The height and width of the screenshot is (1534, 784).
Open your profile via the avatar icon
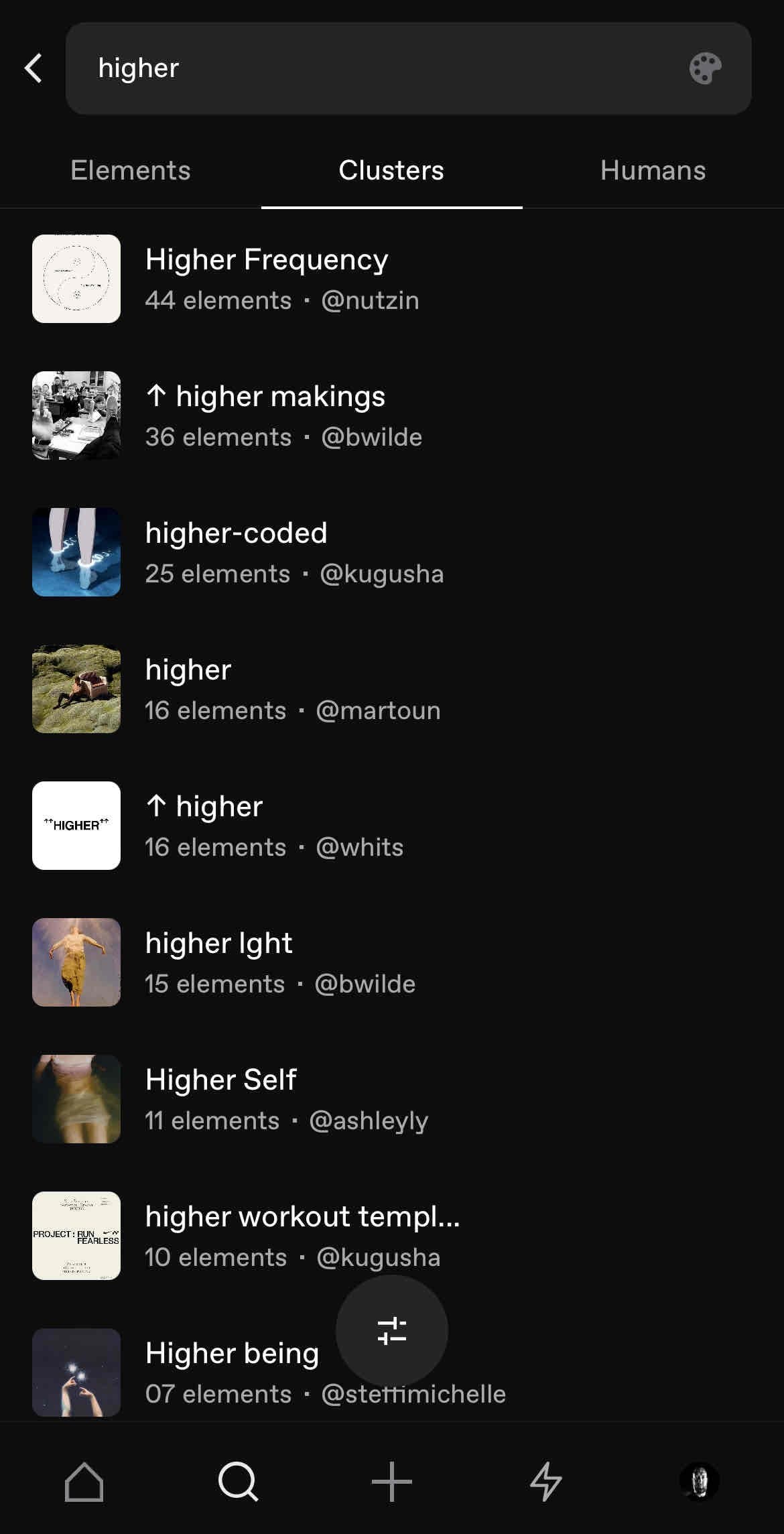(698, 1479)
